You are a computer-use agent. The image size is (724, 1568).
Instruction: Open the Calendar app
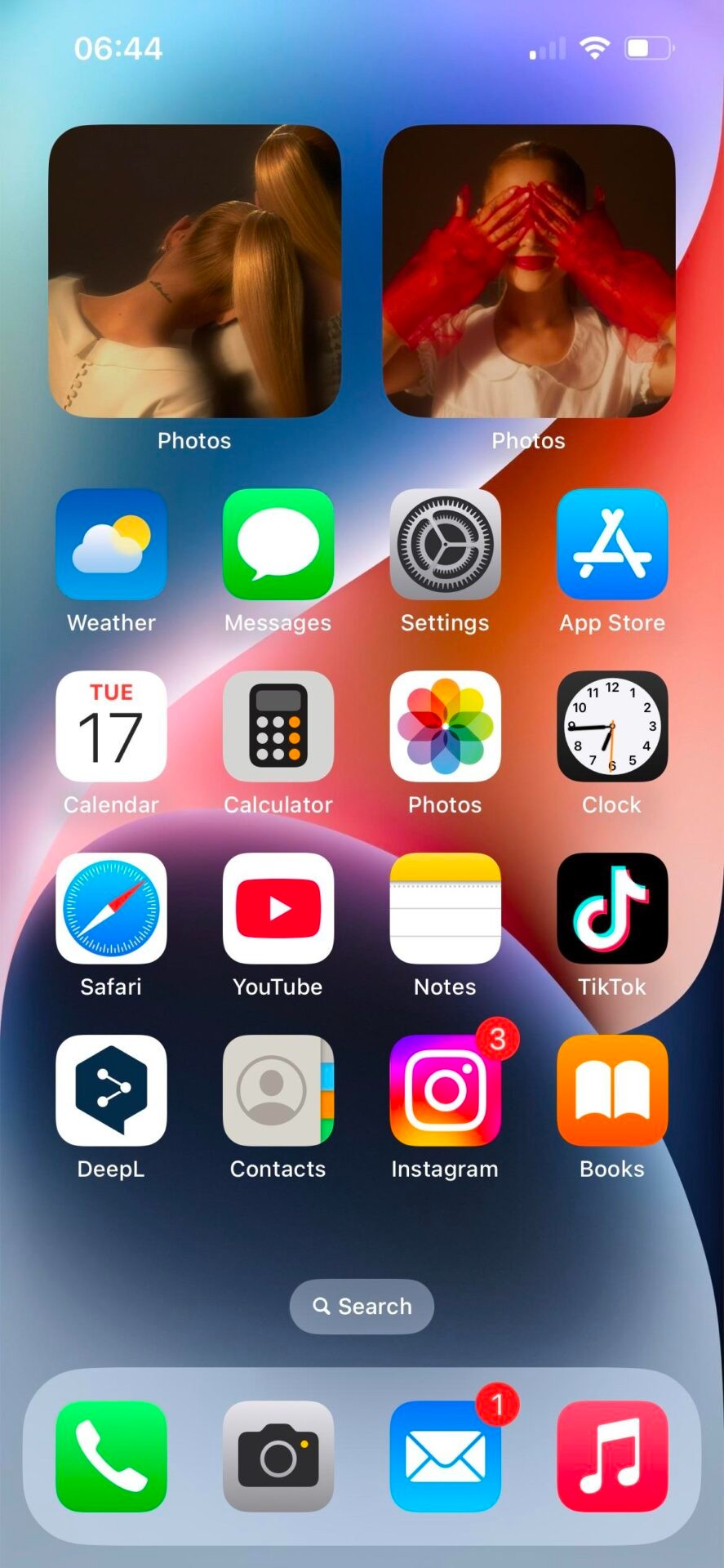pyautogui.click(x=111, y=726)
